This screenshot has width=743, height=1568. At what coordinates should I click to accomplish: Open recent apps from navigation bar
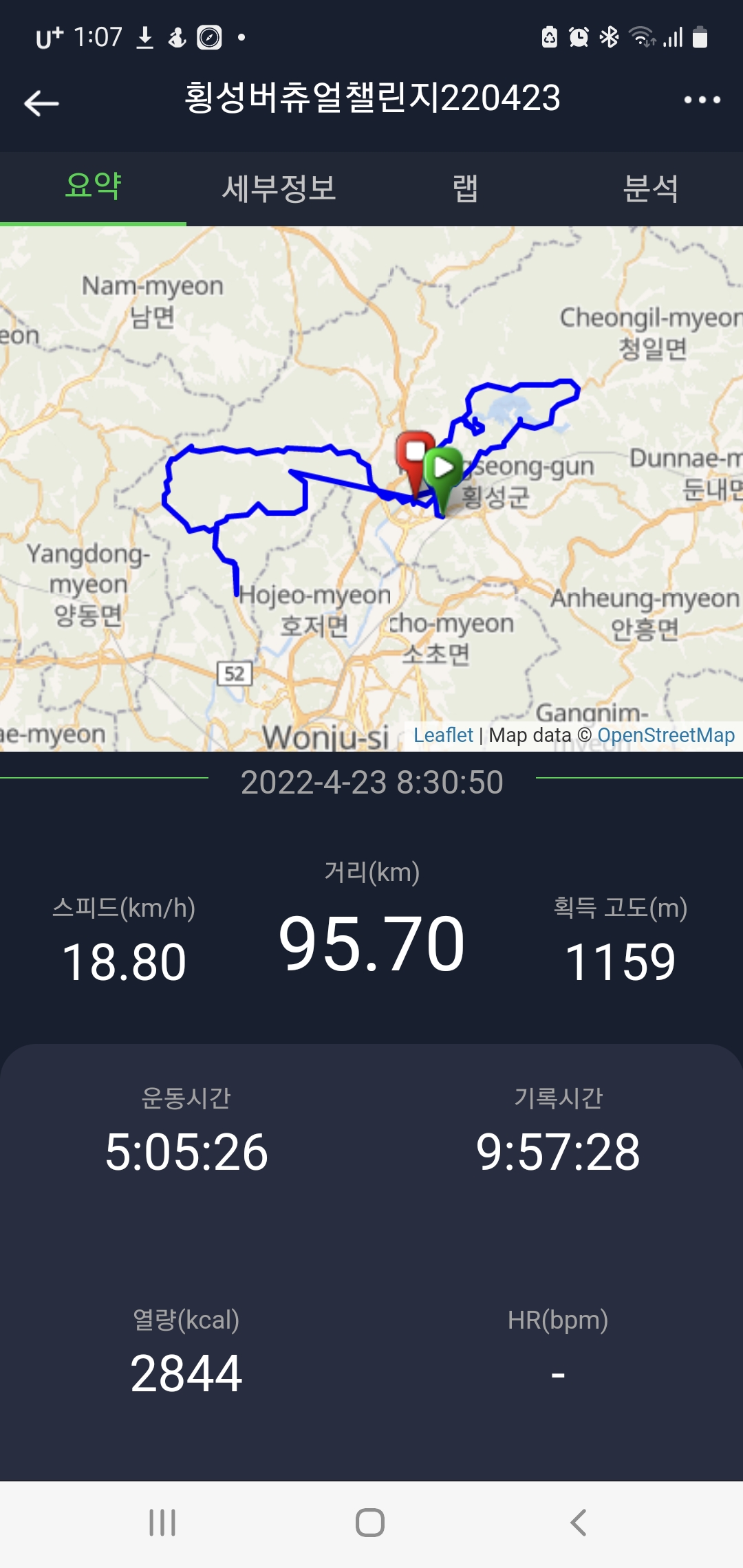click(162, 1523)
